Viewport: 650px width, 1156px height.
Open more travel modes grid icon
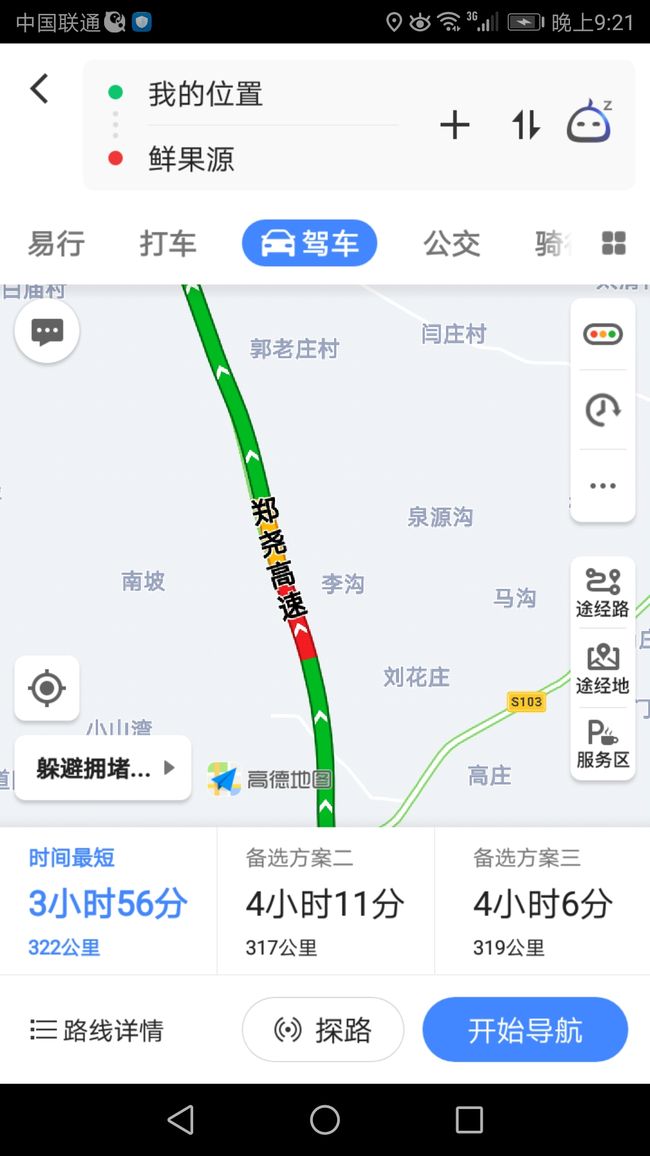point(614,243)
